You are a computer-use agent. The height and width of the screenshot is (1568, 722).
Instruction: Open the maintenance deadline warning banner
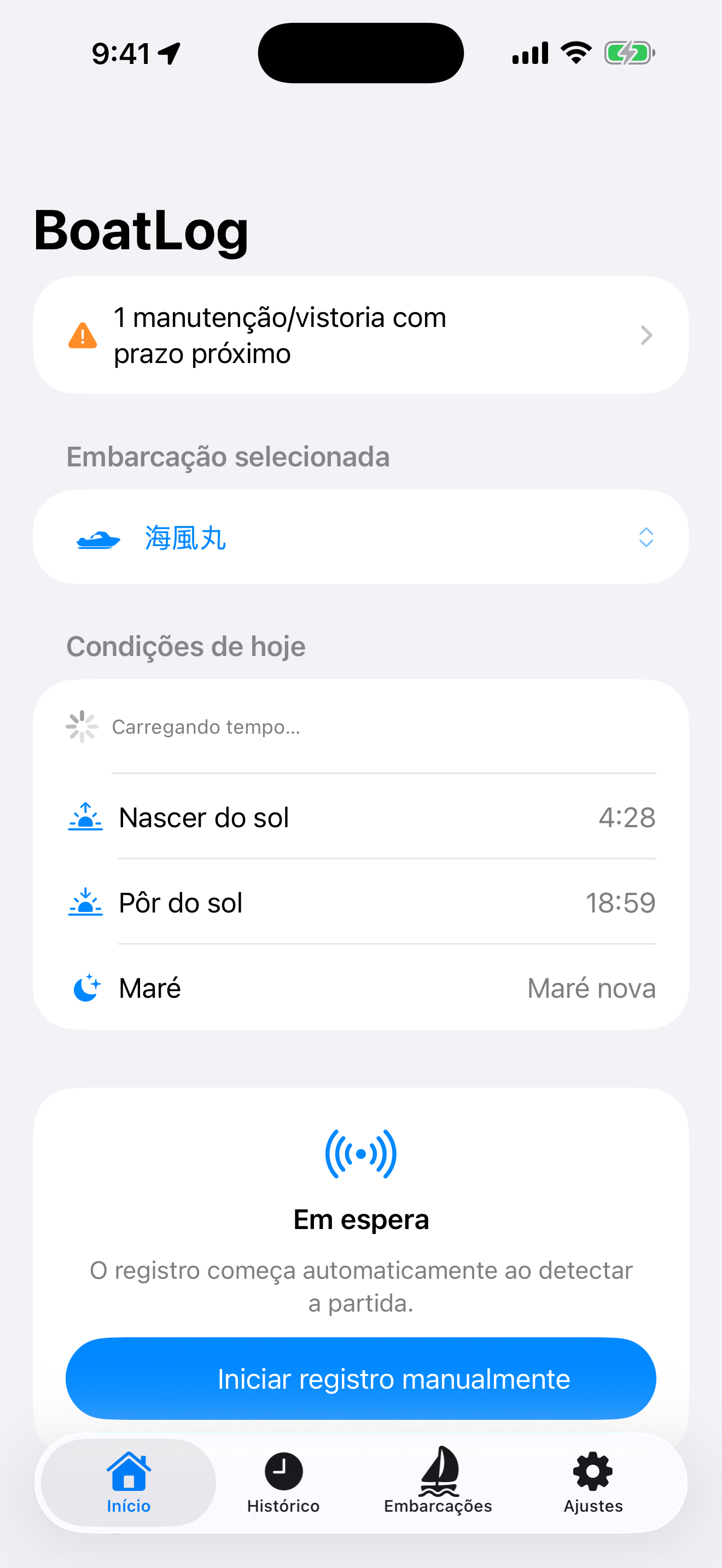point(361,335)
